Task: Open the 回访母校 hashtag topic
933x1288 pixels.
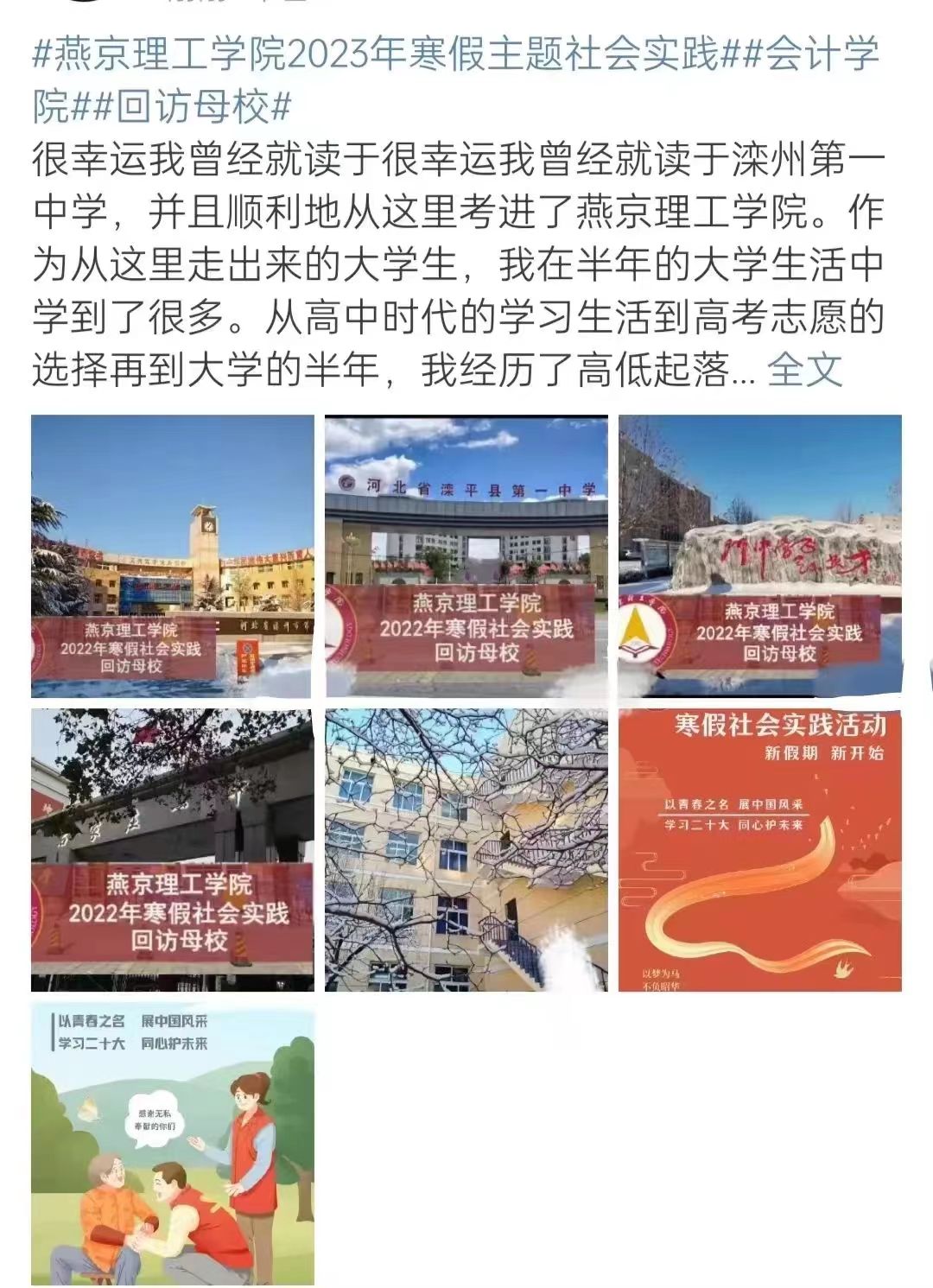Action: tap(180, 107)
